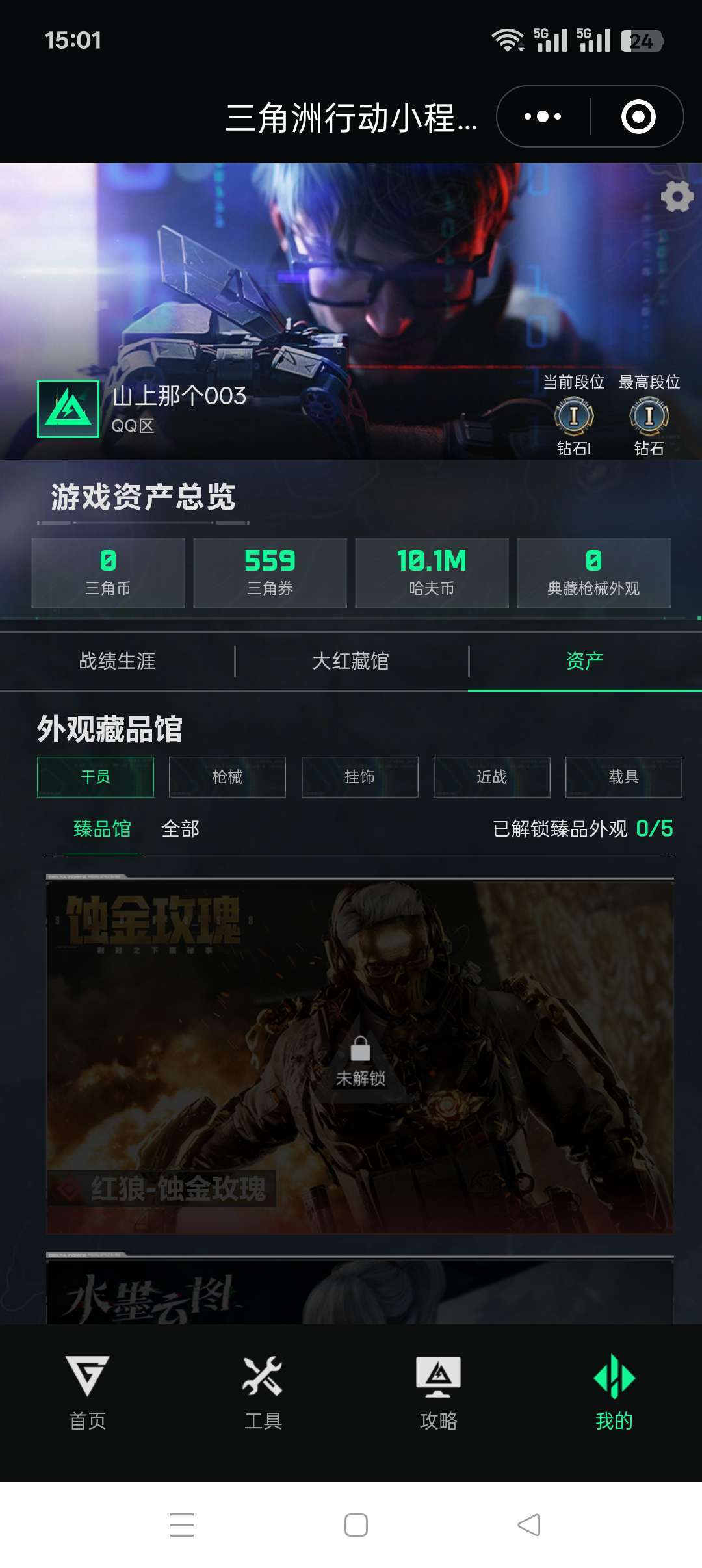Tap the profile avatar of 山上那个003
The height and width of the screenshot is (1568, 702).
pos(68,409)
